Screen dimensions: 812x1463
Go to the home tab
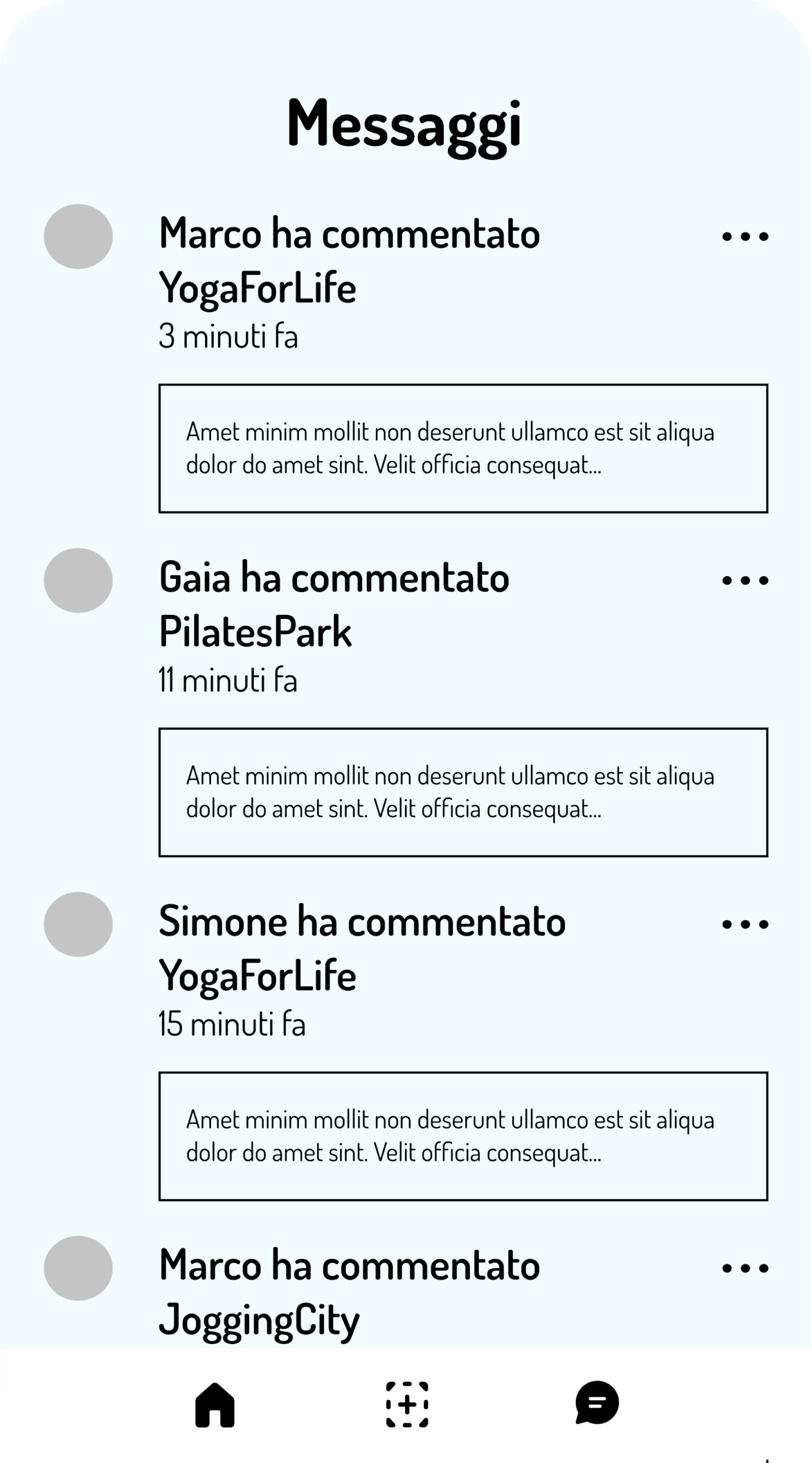pos(215,1404)
